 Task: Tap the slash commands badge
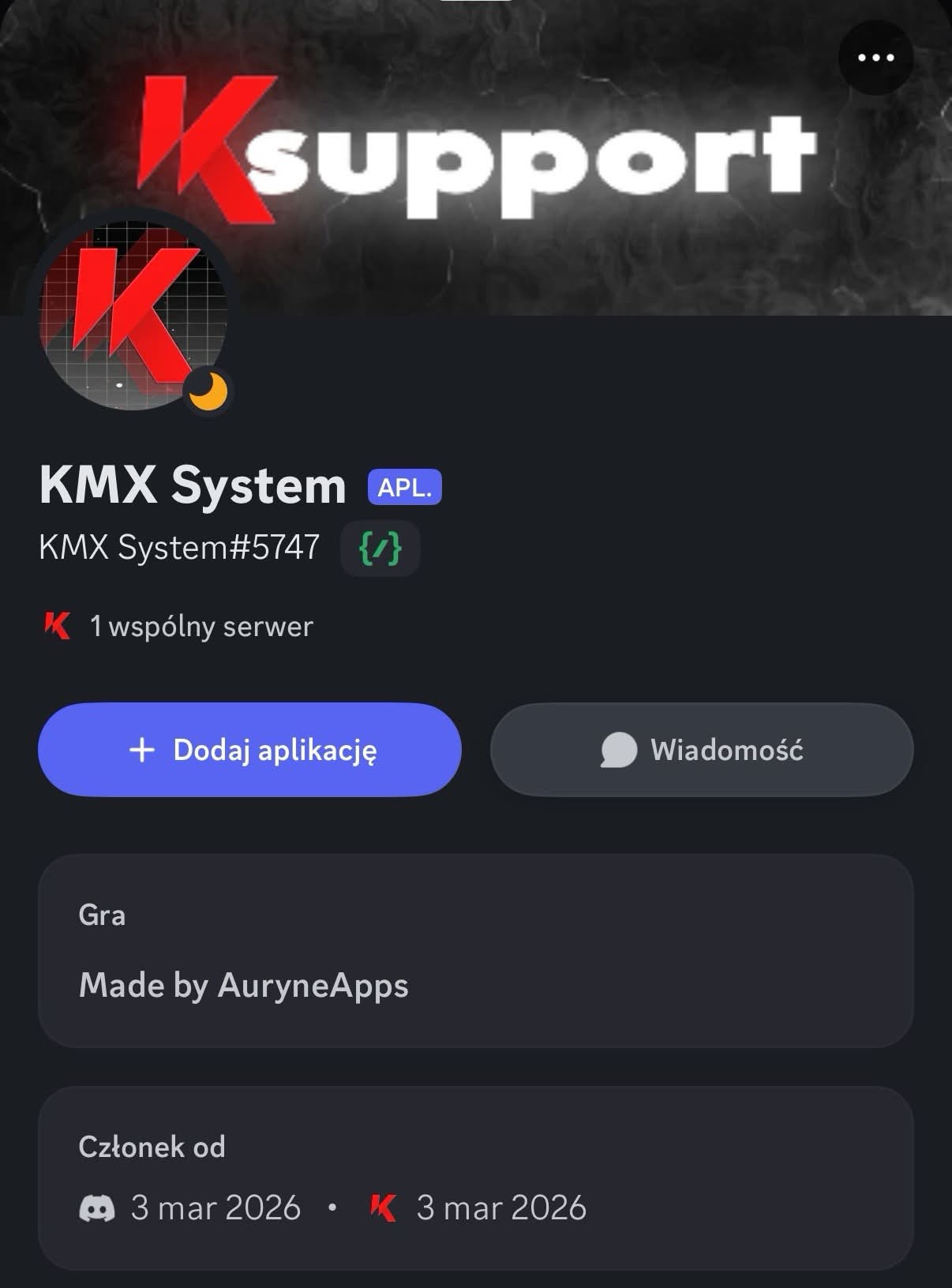pos(380,548)
